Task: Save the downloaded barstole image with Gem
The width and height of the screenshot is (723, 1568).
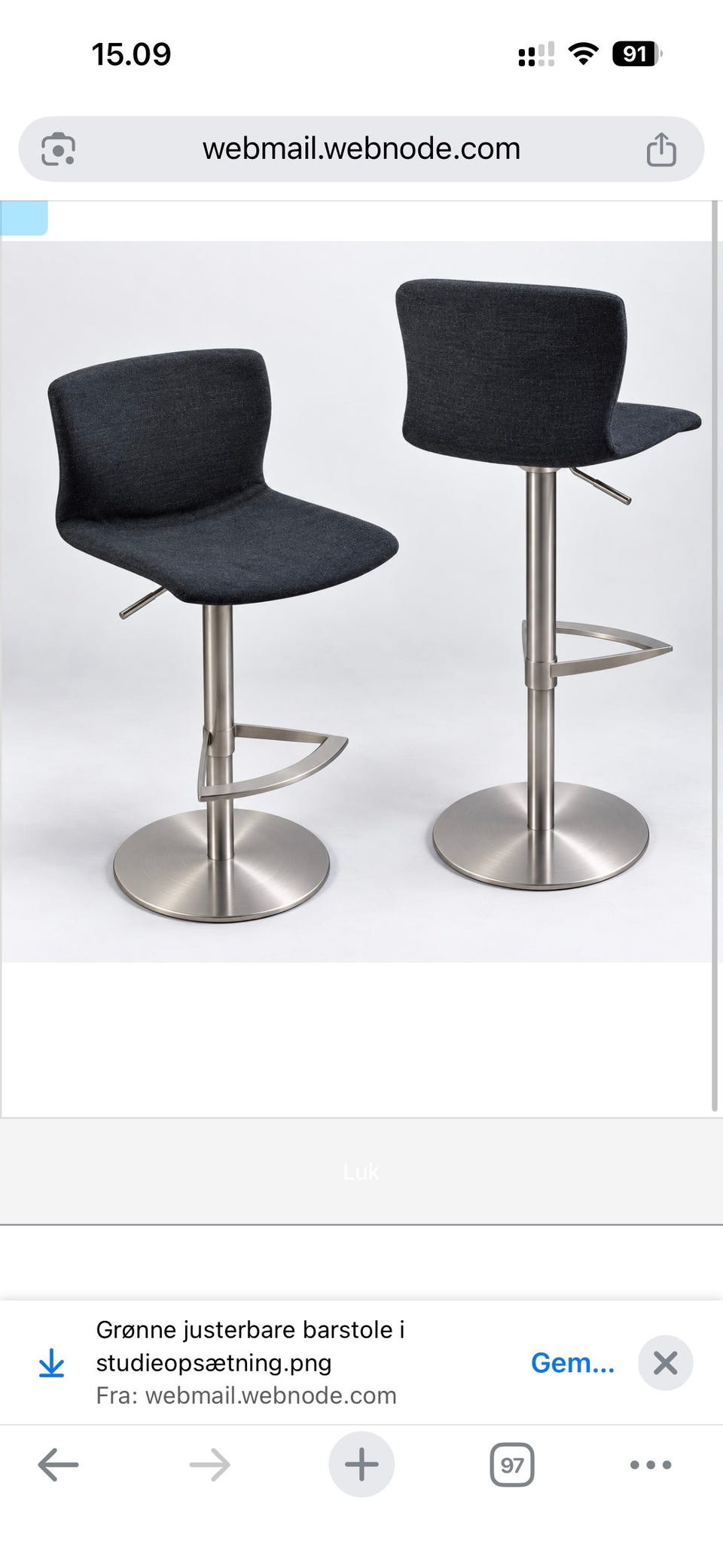Action: coord(572,1362)
